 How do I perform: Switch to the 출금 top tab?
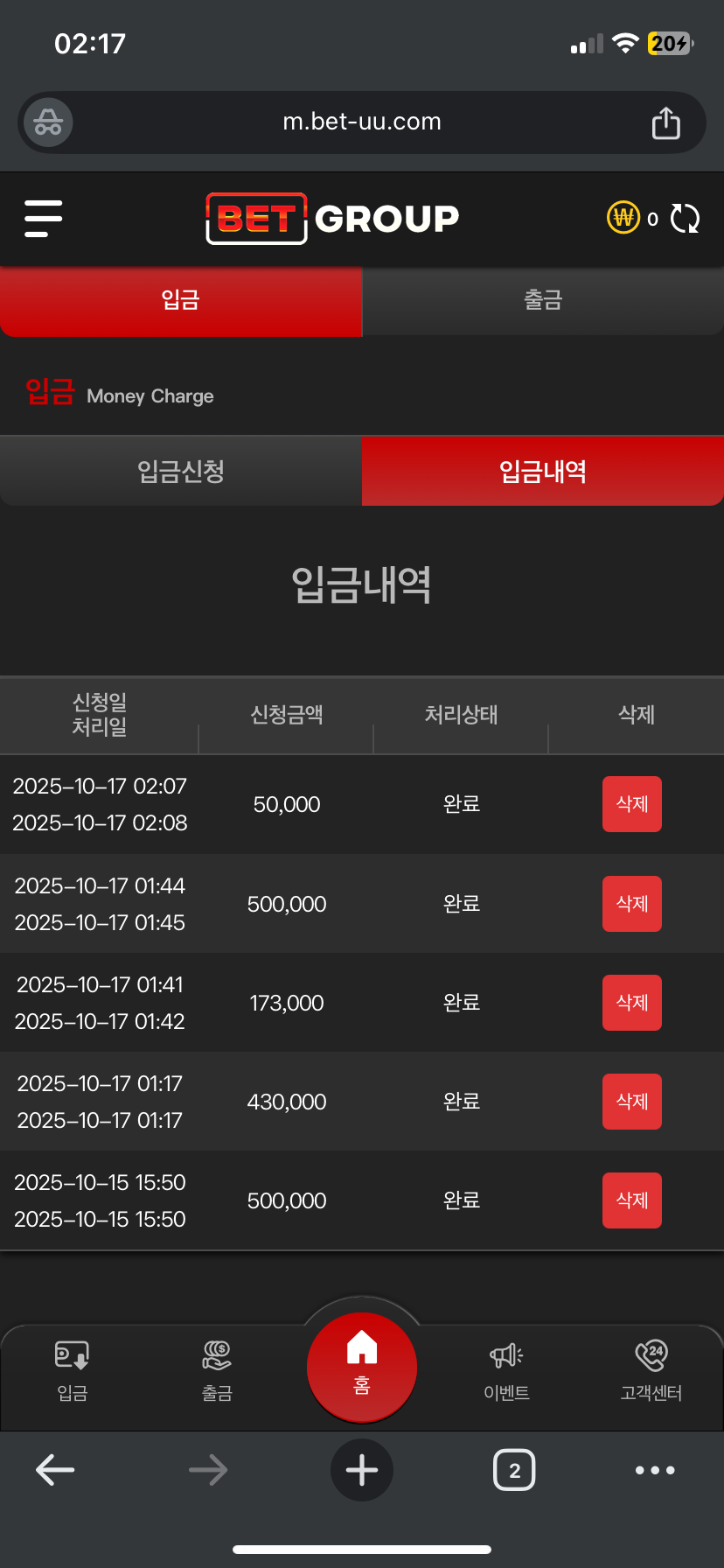click(543, 301)
